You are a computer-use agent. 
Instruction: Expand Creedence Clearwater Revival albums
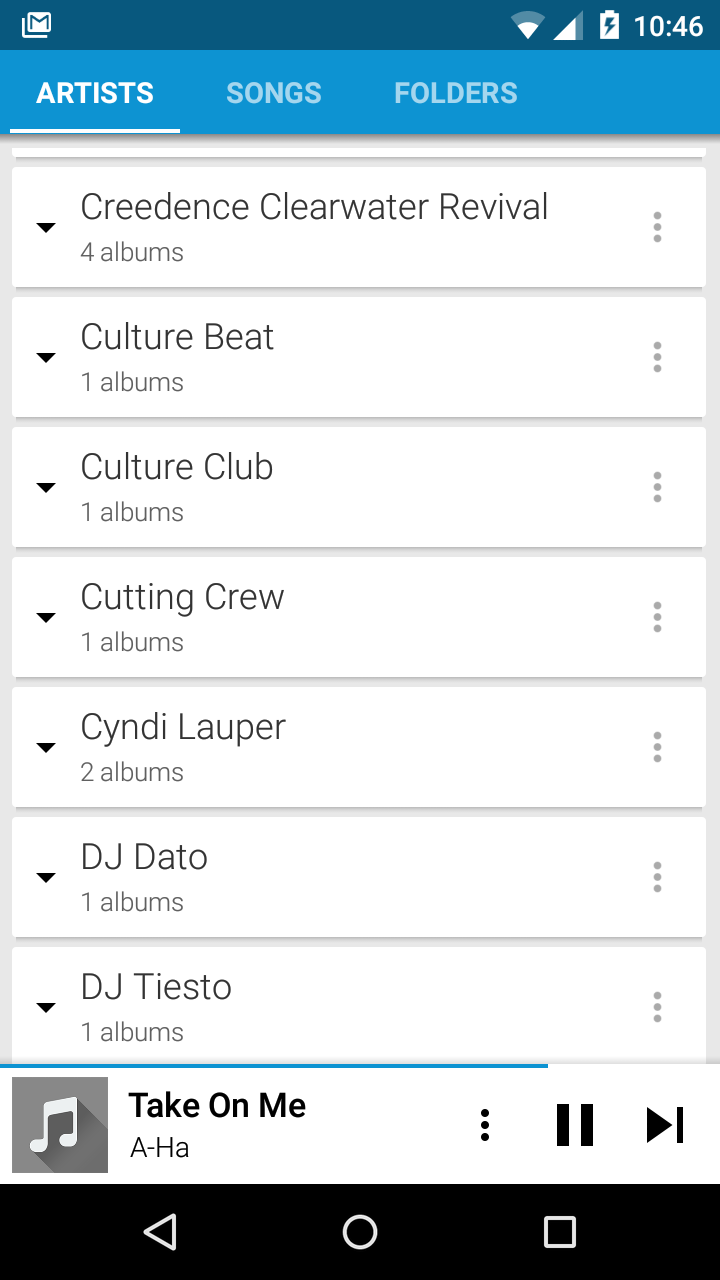(46, 228)
